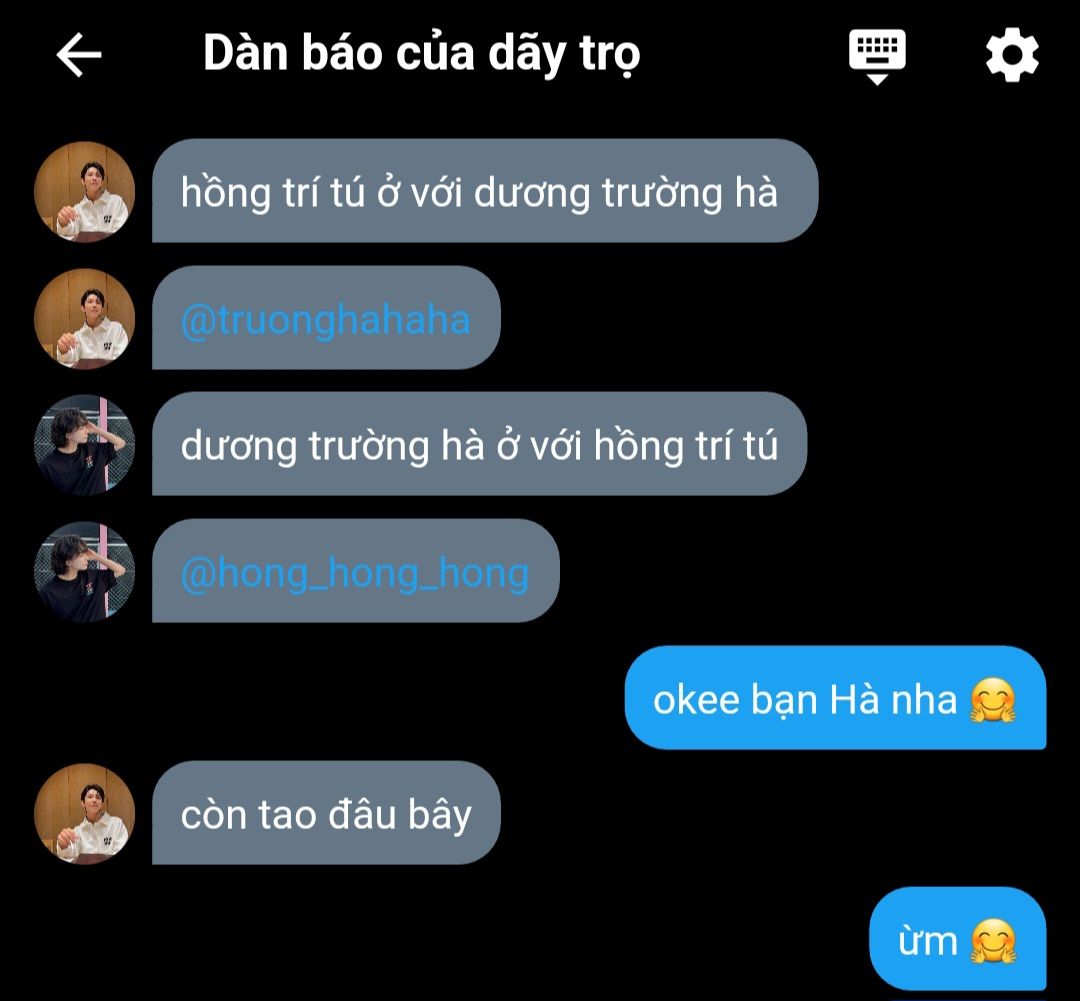The width and height of the screenshot is (1080, 1001).
Task: Tap avatar beside "còn tao đâu bây" message
Action: click(84, 814)
